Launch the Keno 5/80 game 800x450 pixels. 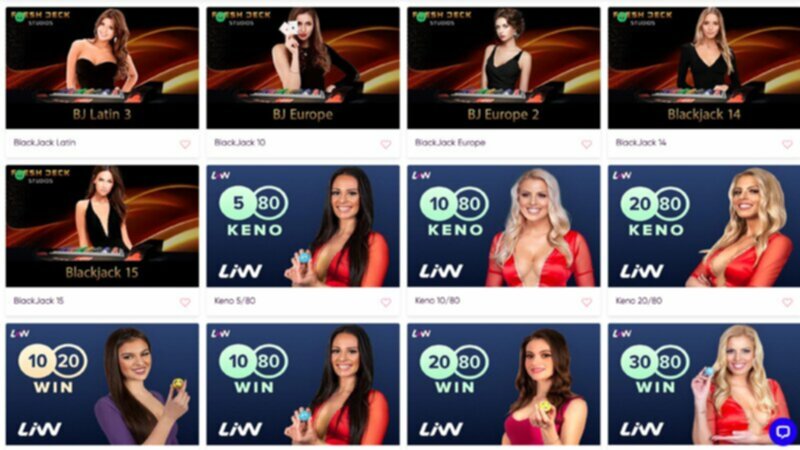pos(302,226)
